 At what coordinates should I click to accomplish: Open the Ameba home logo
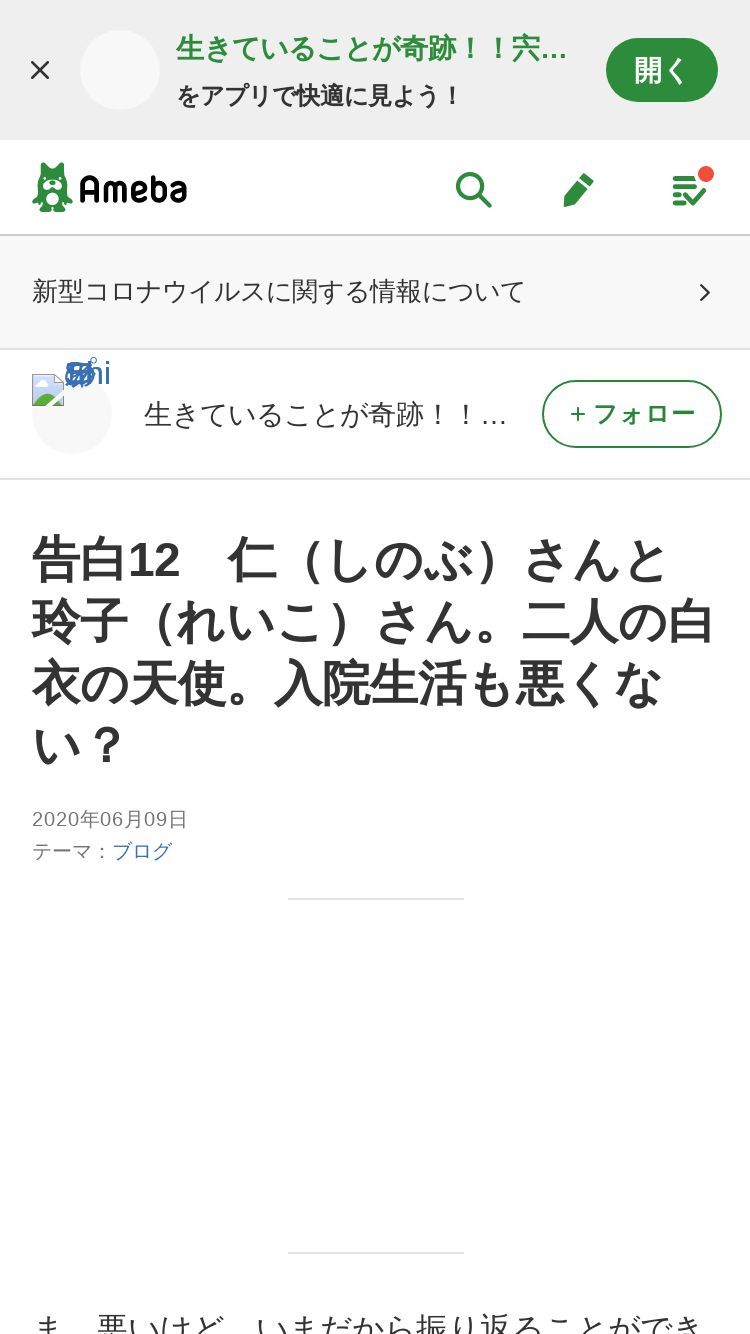coord(110,187)
